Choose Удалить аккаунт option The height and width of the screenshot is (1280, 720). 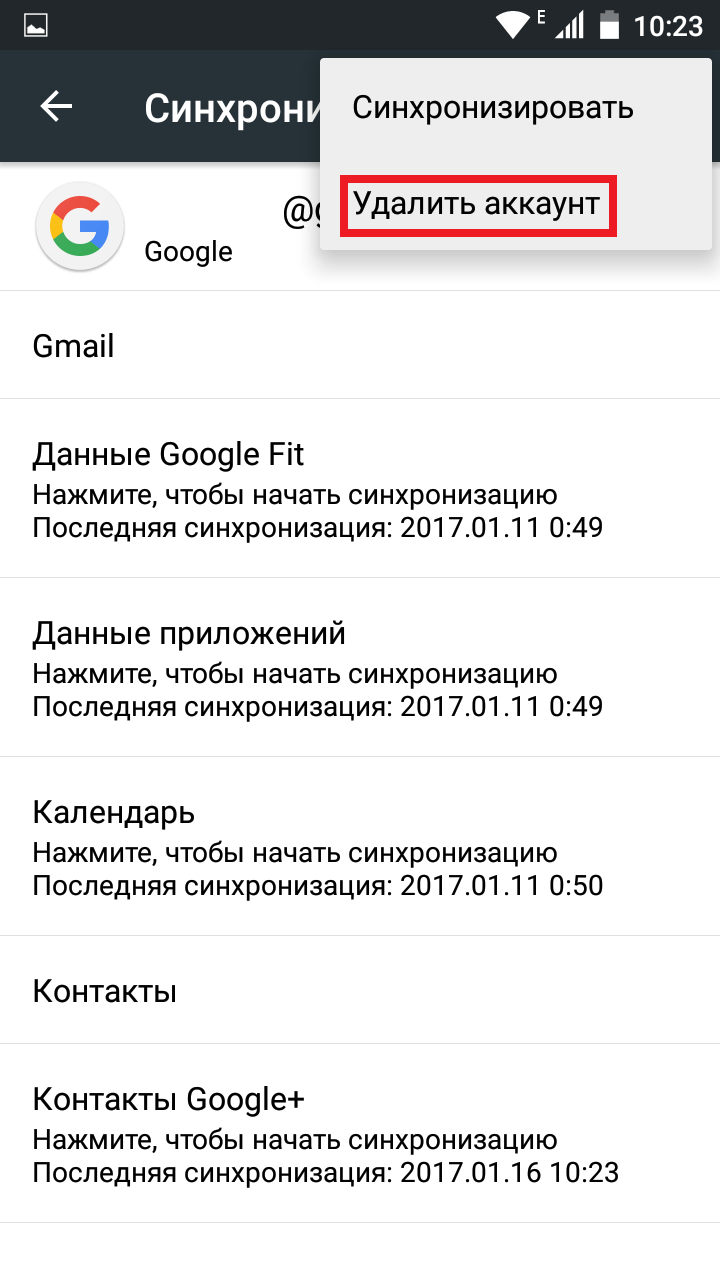(516, 204)
